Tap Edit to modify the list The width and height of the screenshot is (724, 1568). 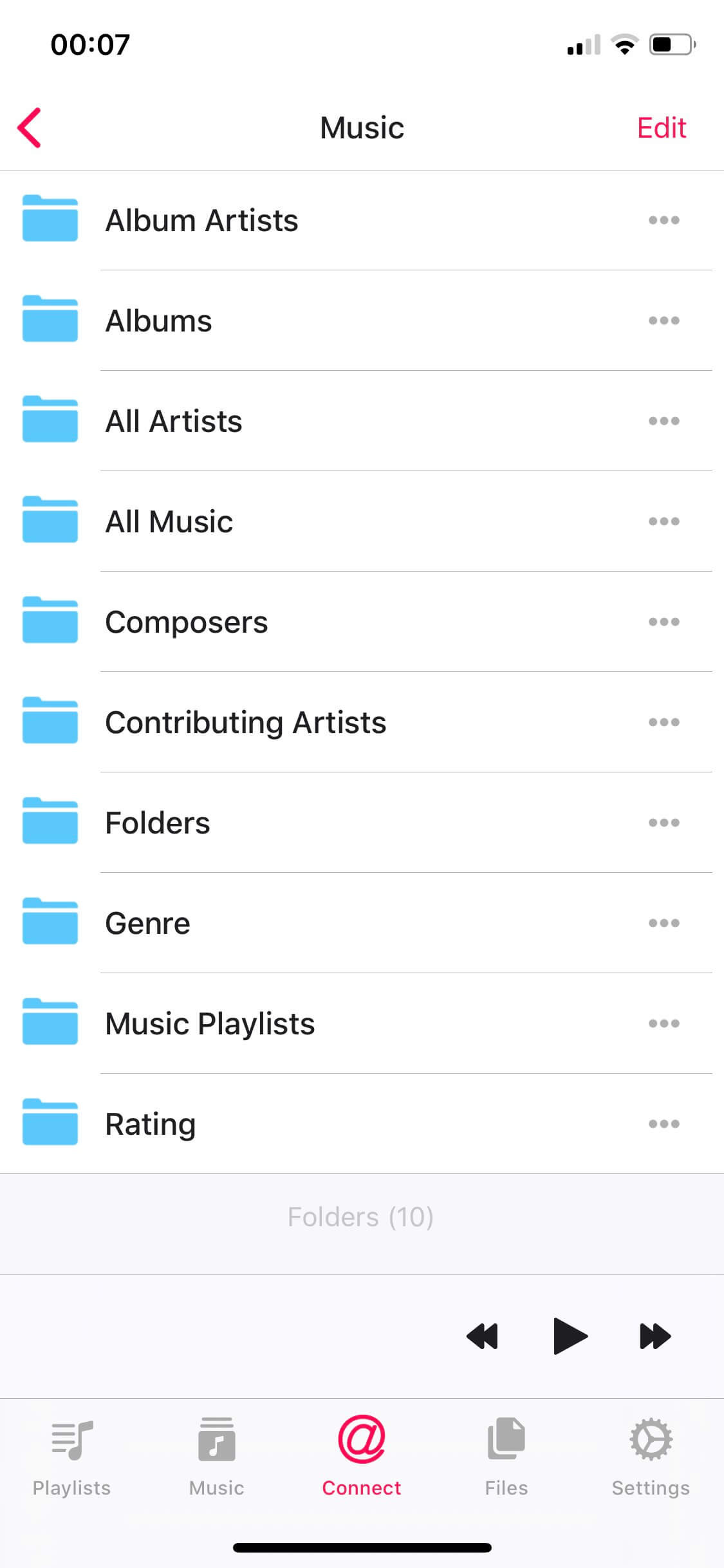[x=662, y=127]
